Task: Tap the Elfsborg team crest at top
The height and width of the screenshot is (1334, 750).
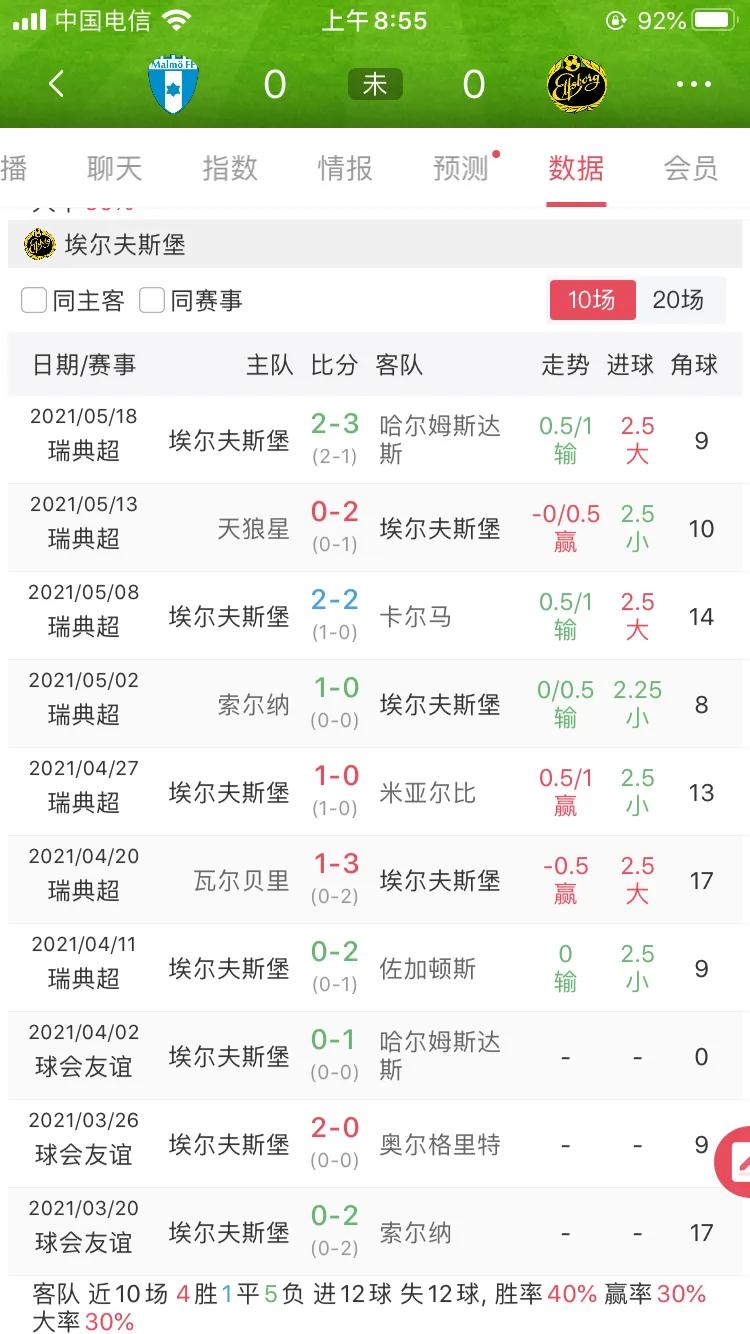Action: click(x=578, y=82)
